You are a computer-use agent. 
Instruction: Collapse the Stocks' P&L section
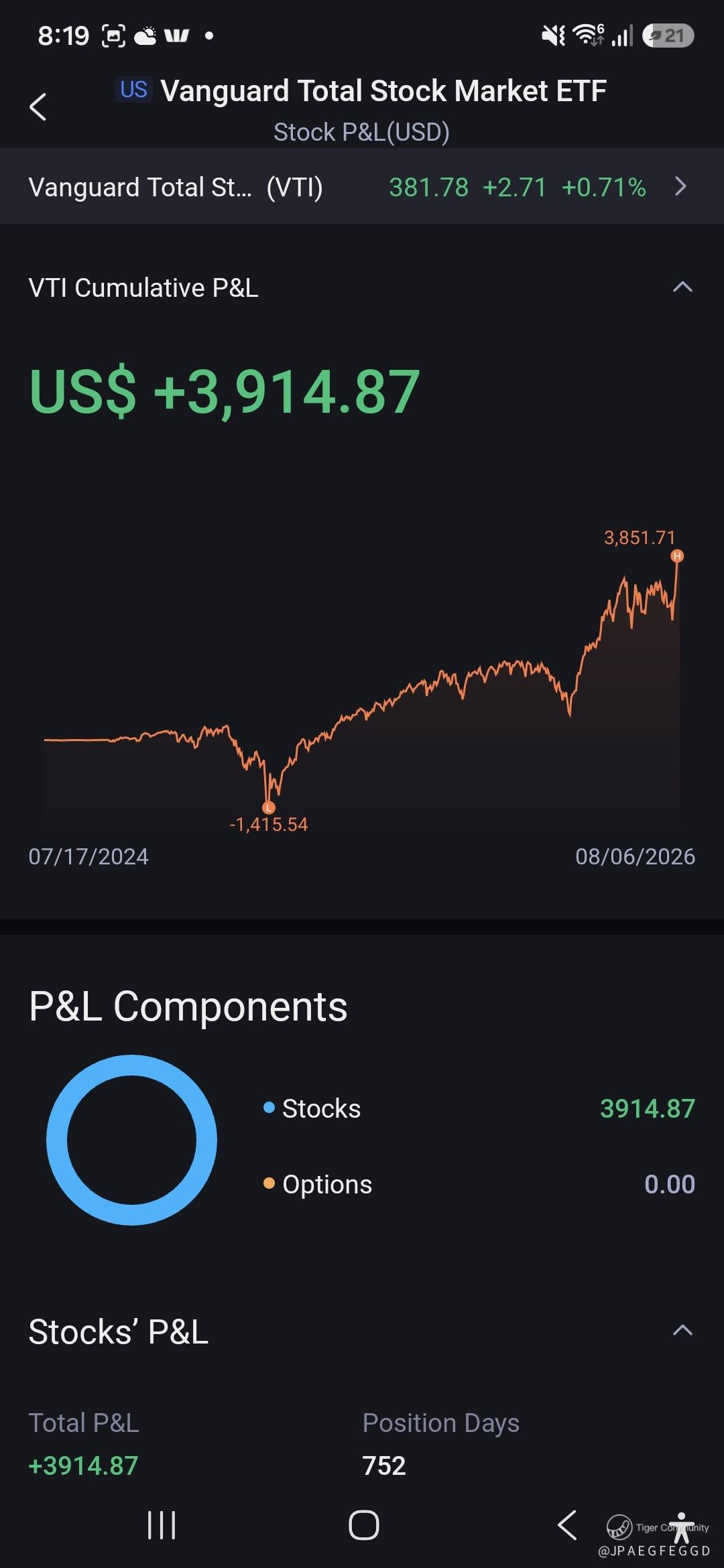point(682,1330)
